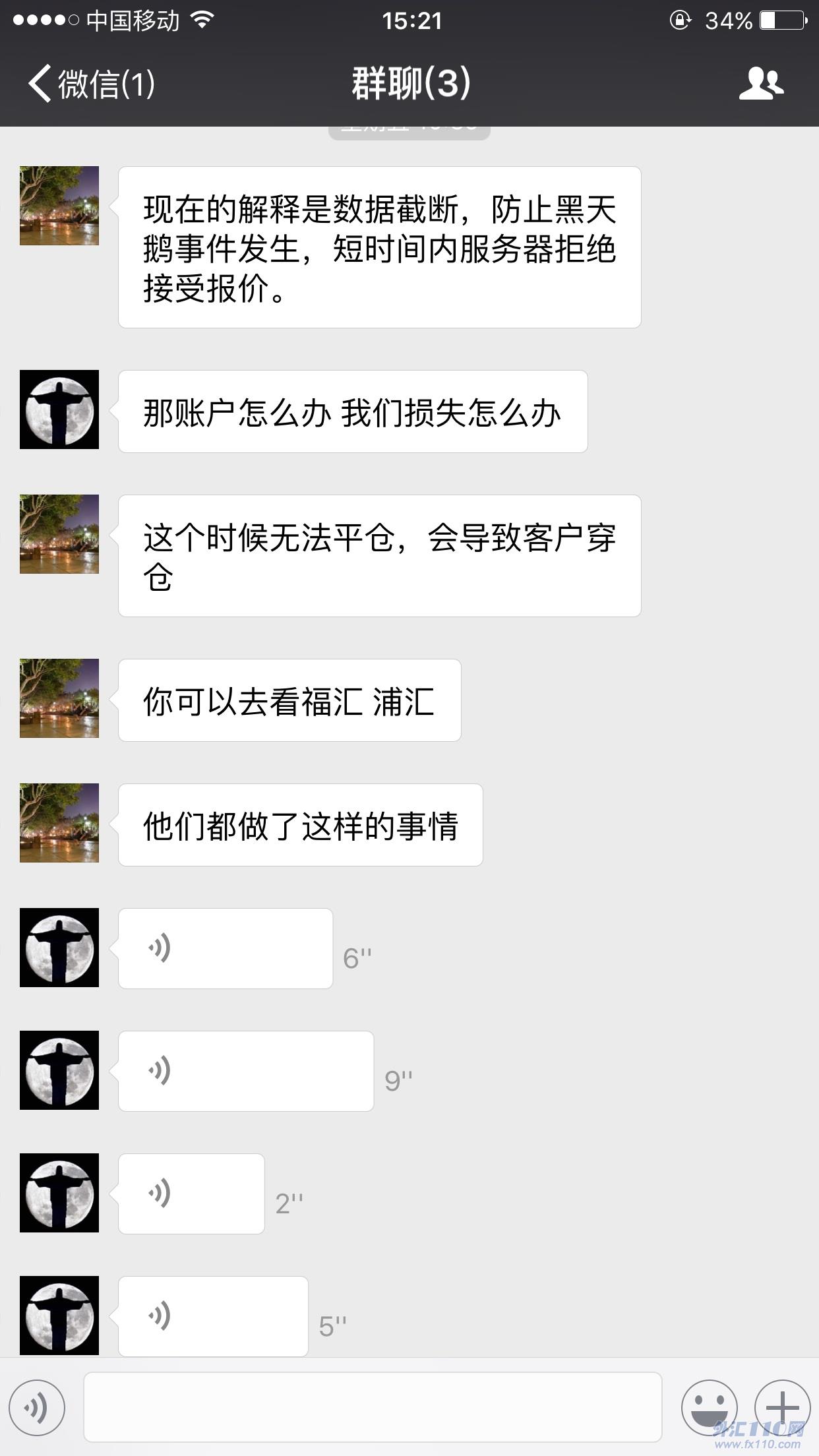Play the 6-second voice message
819x1456 pixels.
[x=225, y=948]
